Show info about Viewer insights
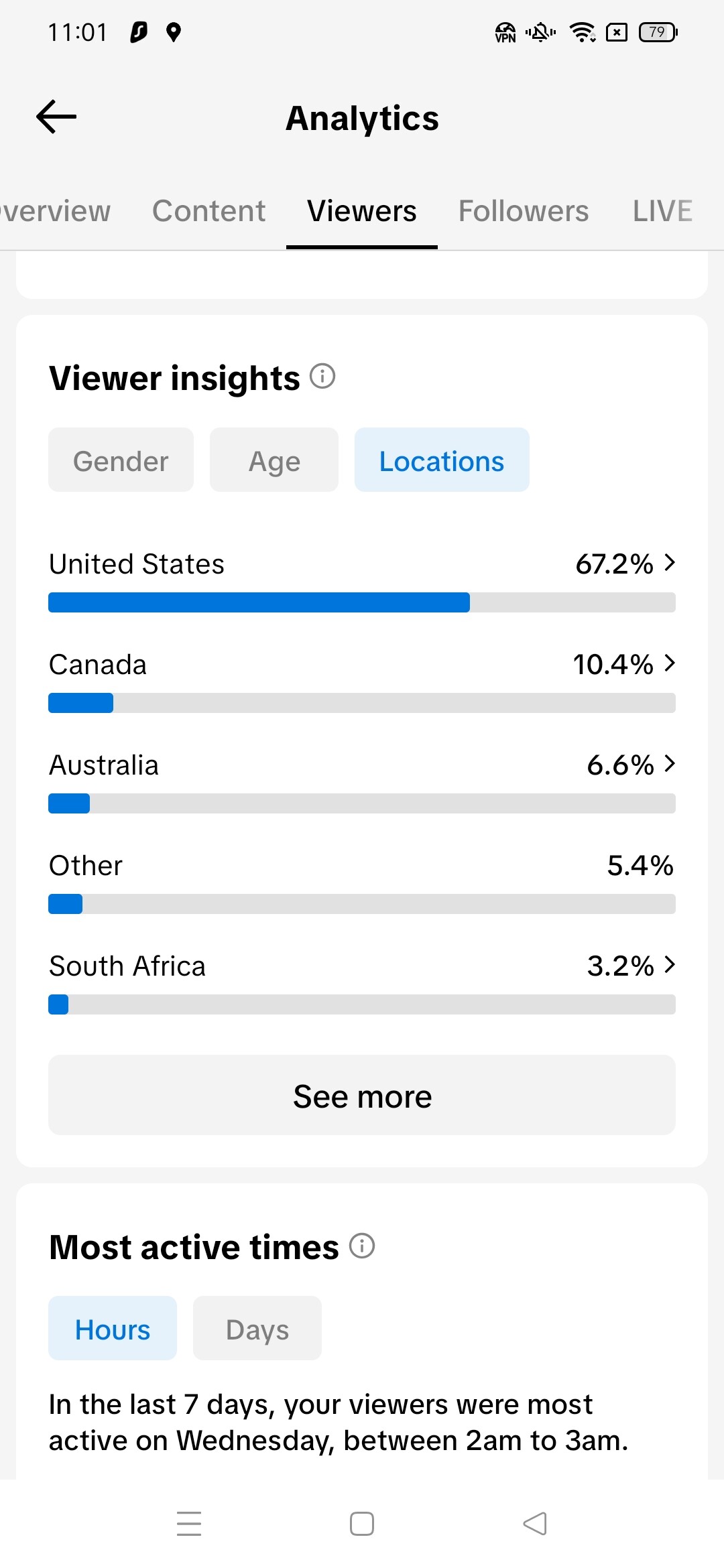 322,377
